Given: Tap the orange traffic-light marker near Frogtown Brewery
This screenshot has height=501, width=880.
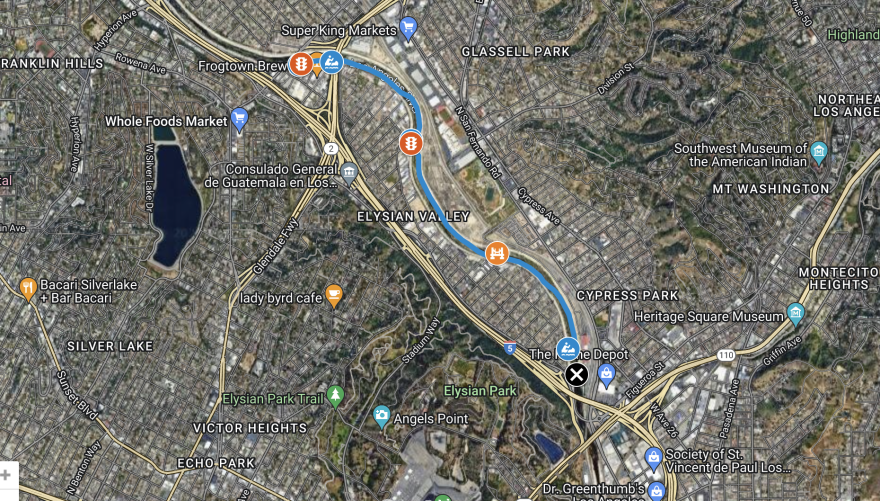Looking at the screenshot, I should (x=300, y=64).
